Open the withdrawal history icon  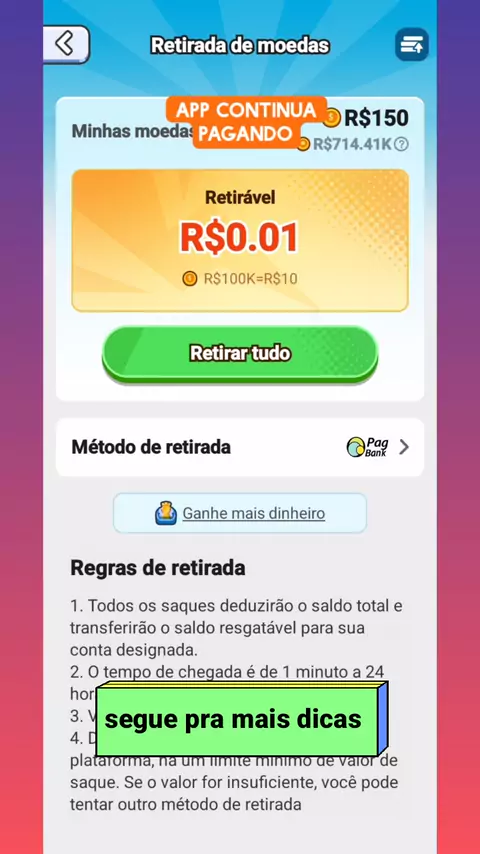coord(411,45)
